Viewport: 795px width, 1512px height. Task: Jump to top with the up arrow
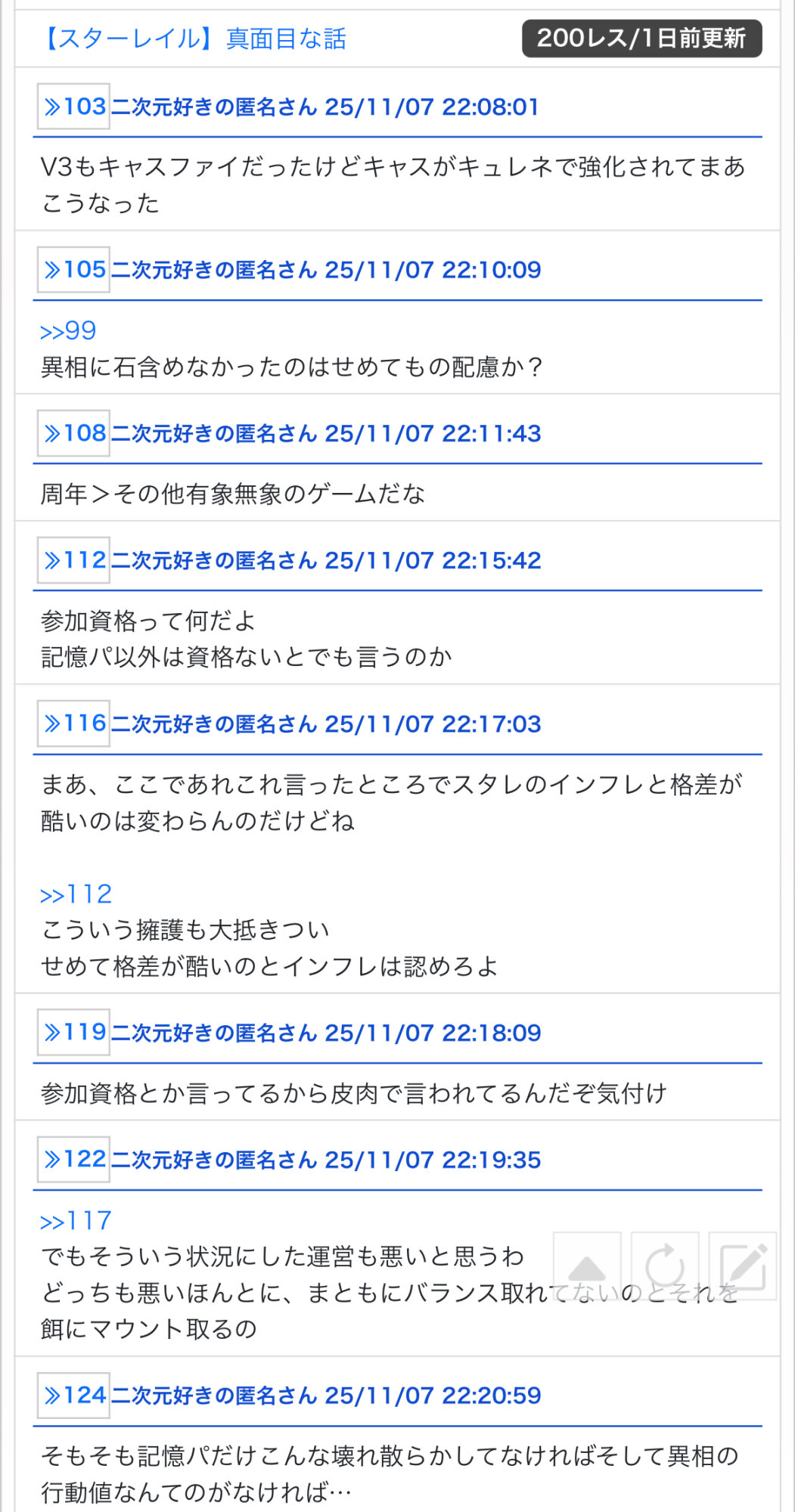coord(587,1266)
